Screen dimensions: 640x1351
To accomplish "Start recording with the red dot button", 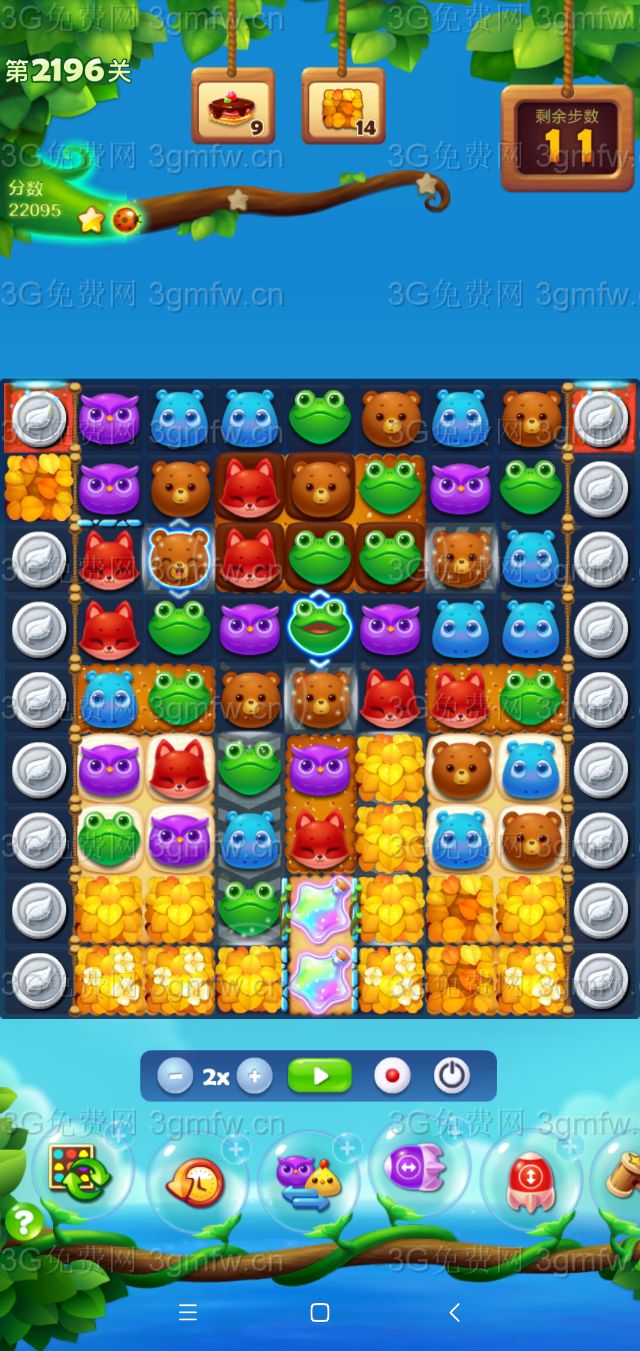I will click(392, 1076).
